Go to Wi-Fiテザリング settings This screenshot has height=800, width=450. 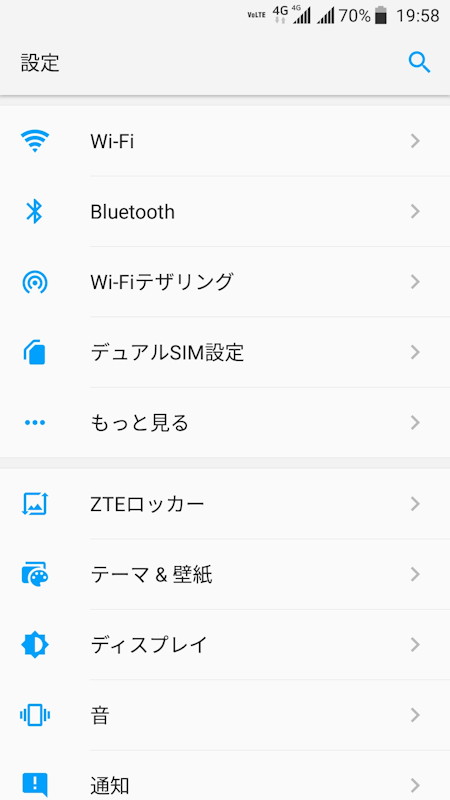click(x=225, y=282)
